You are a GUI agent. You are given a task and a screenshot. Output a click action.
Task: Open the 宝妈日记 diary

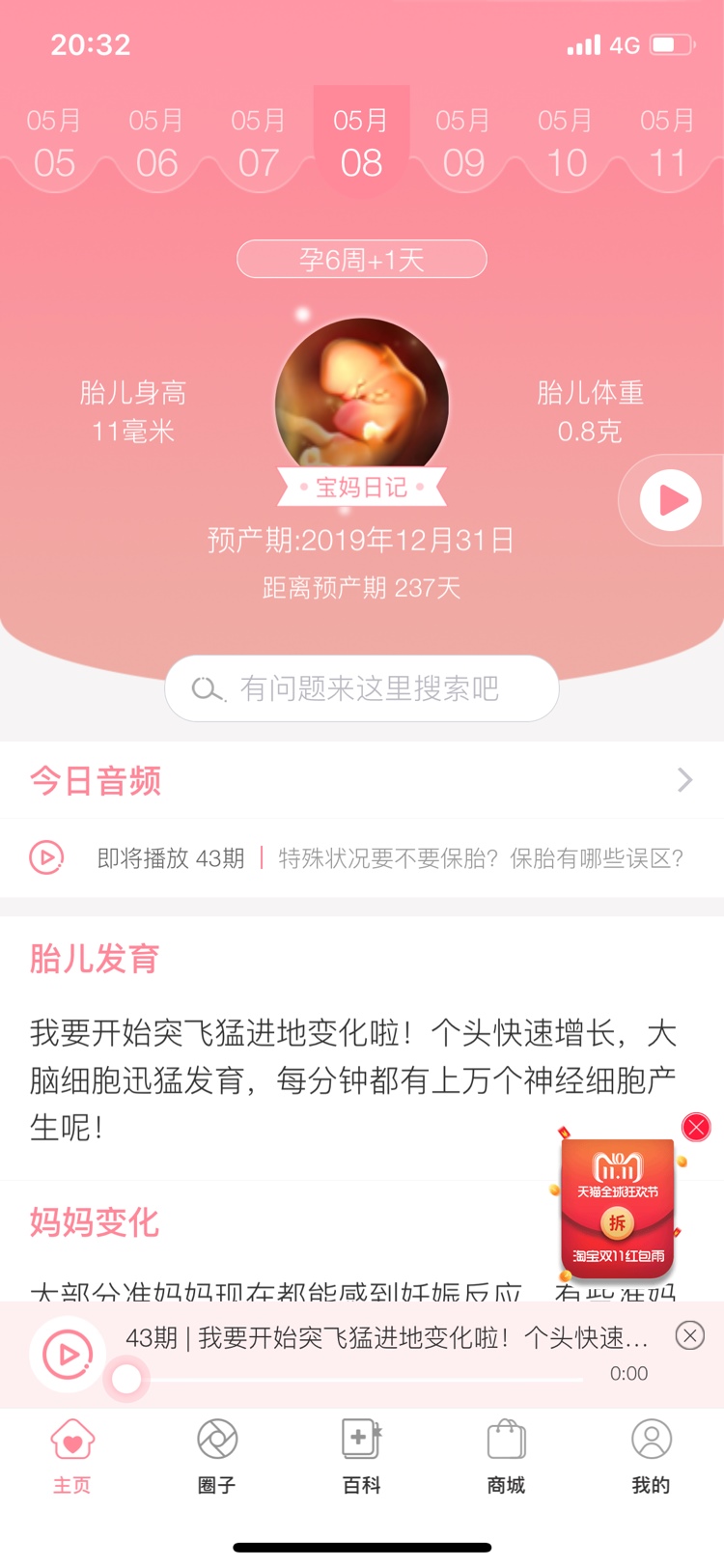point(362,487)
